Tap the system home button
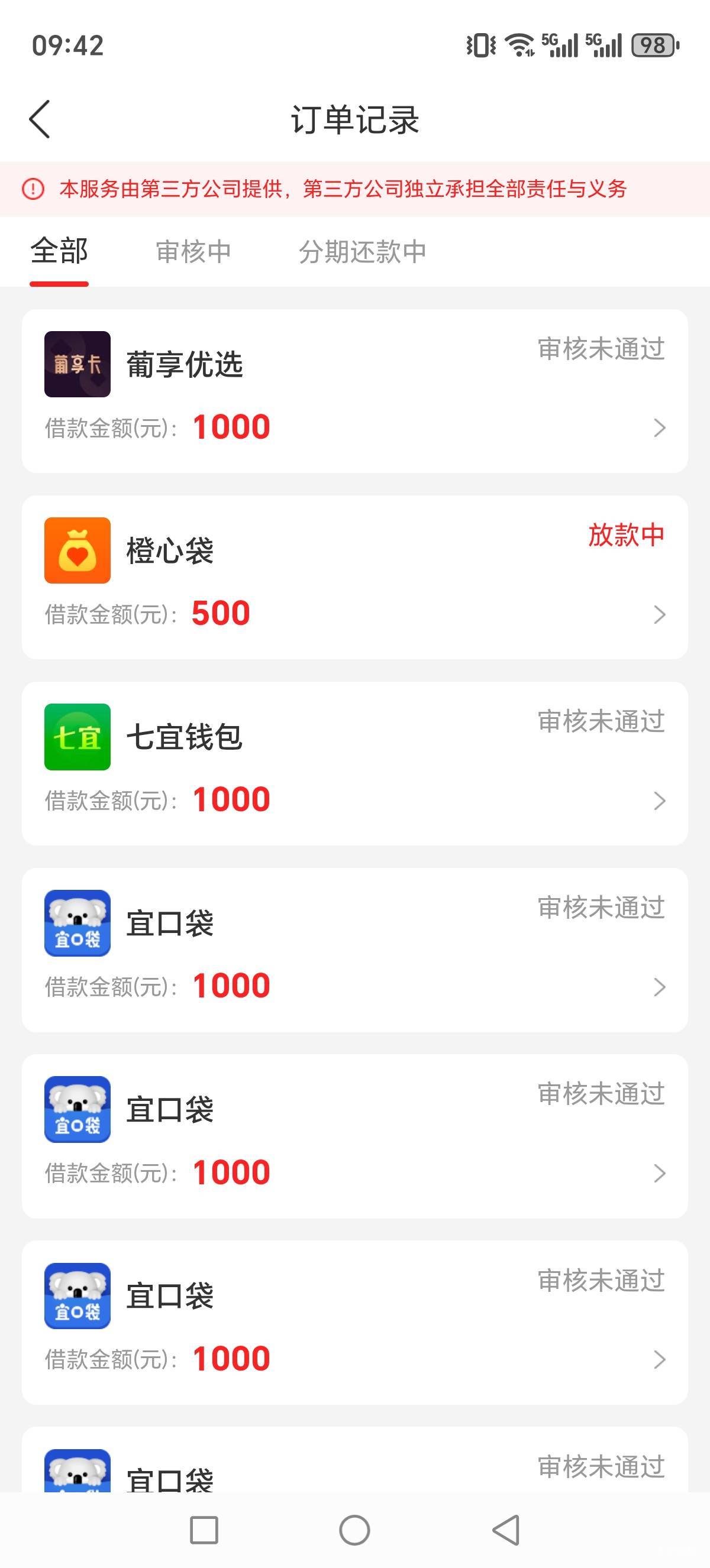The image size is (710, 1568). click(354, 1530)
